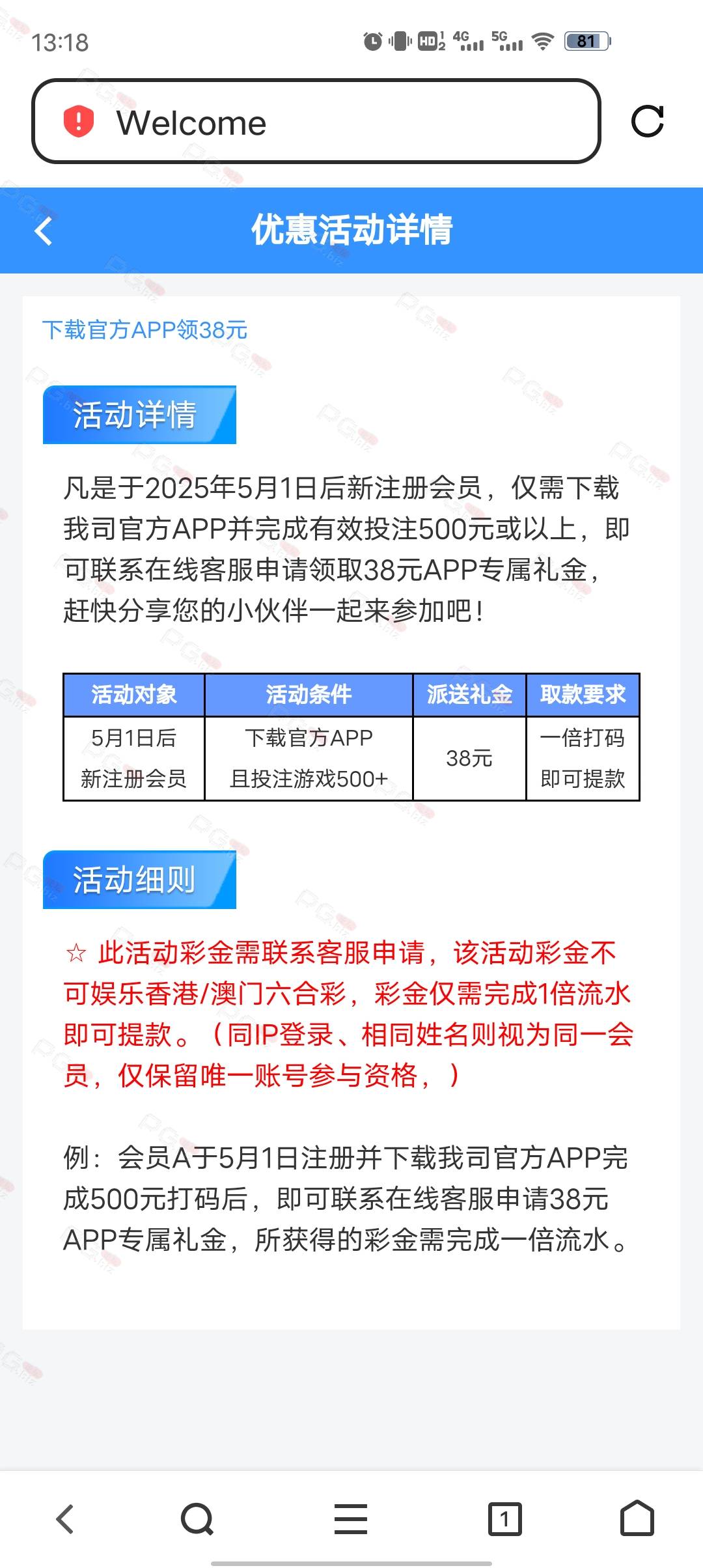The image size is (703, 1568).
Task: Tap the Welcome address bar
Action: 316,121
